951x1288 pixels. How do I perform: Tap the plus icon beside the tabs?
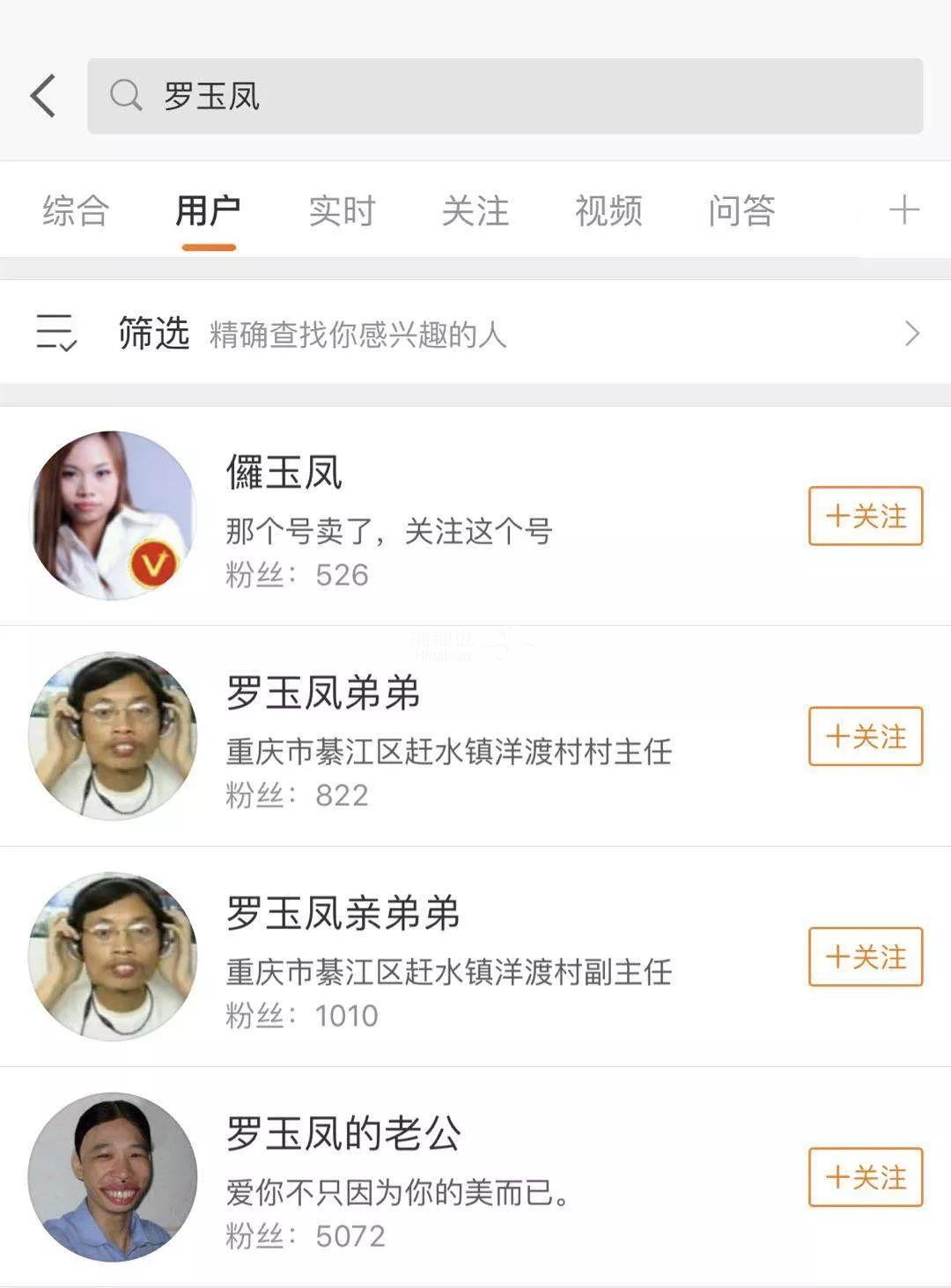click(x=904, y=210)
